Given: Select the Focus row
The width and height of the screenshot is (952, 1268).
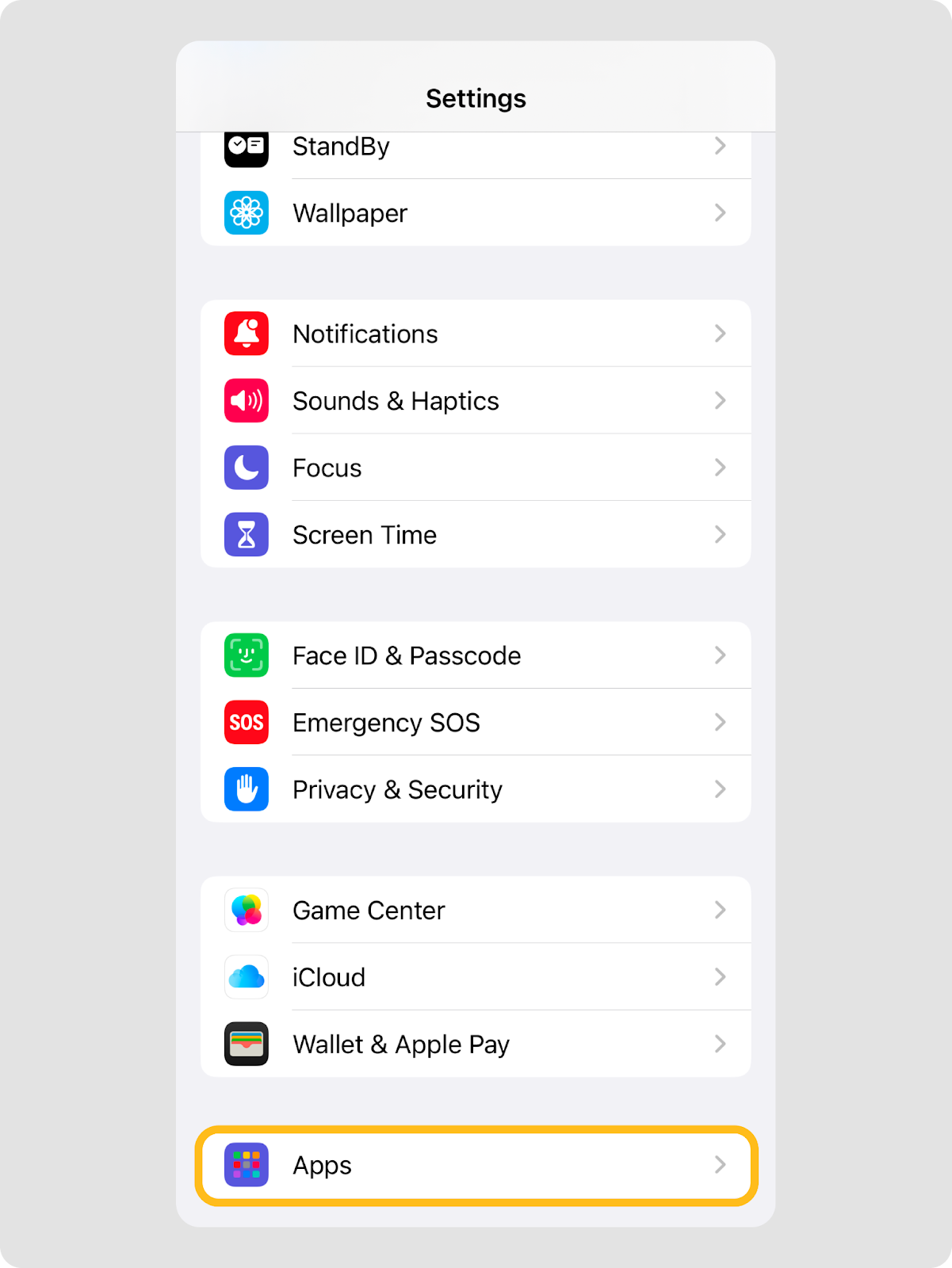Looking at the screenshot, I should point(476,468).
